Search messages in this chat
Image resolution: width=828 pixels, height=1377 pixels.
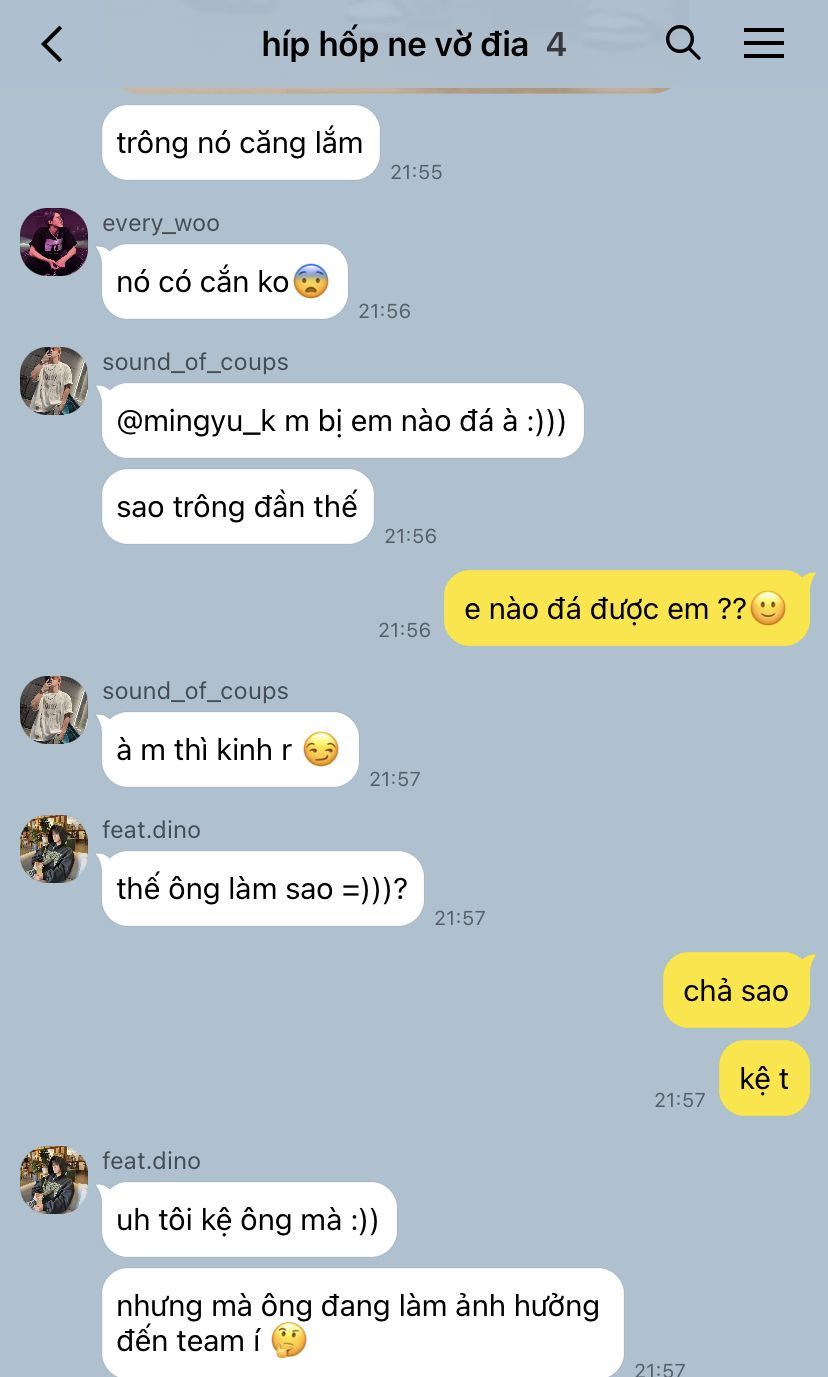pos(683,43)
